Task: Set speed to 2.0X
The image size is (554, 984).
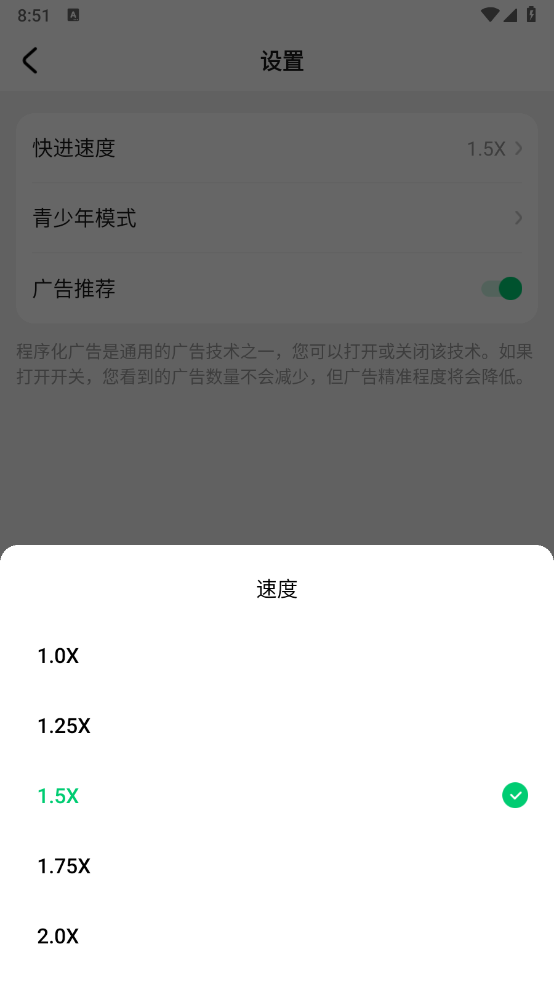Action: coord(277,936)
